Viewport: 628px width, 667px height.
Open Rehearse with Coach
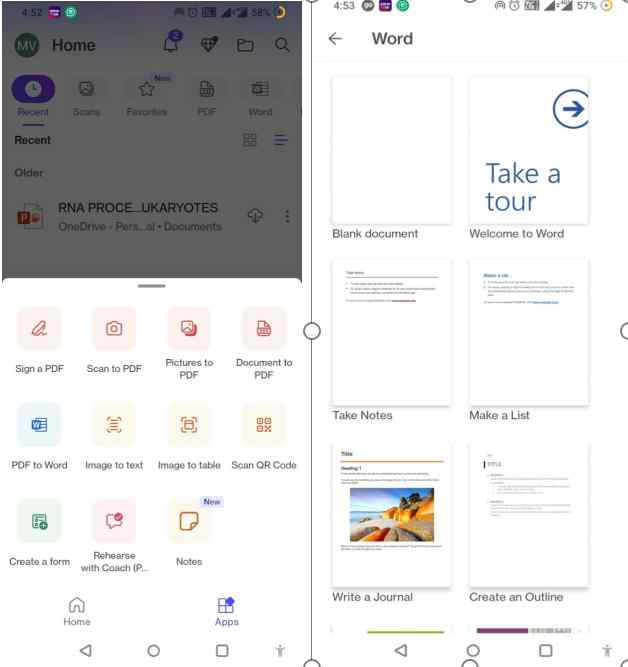tap(114, 521)
